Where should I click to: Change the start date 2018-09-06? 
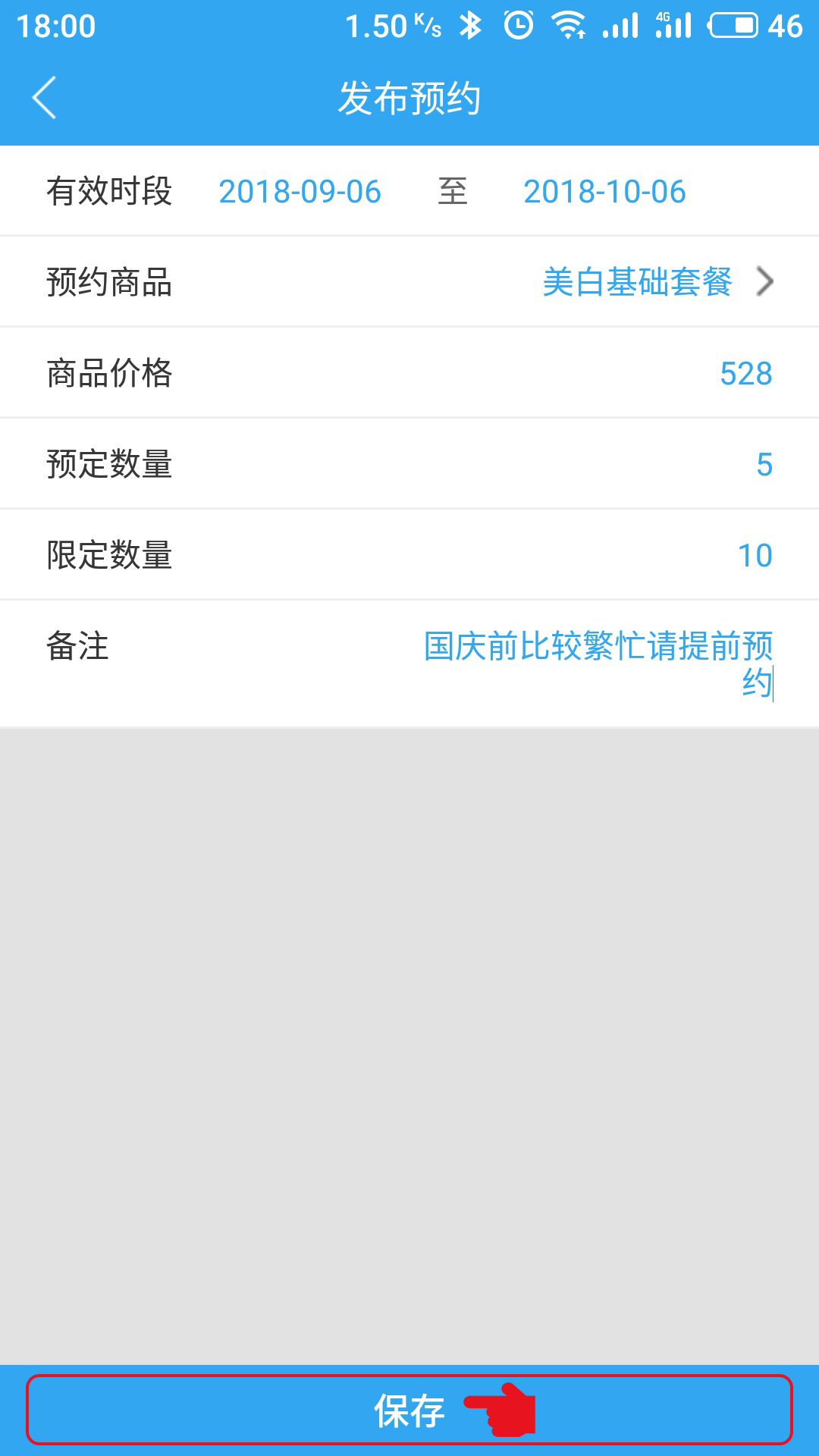pos(300,191)
